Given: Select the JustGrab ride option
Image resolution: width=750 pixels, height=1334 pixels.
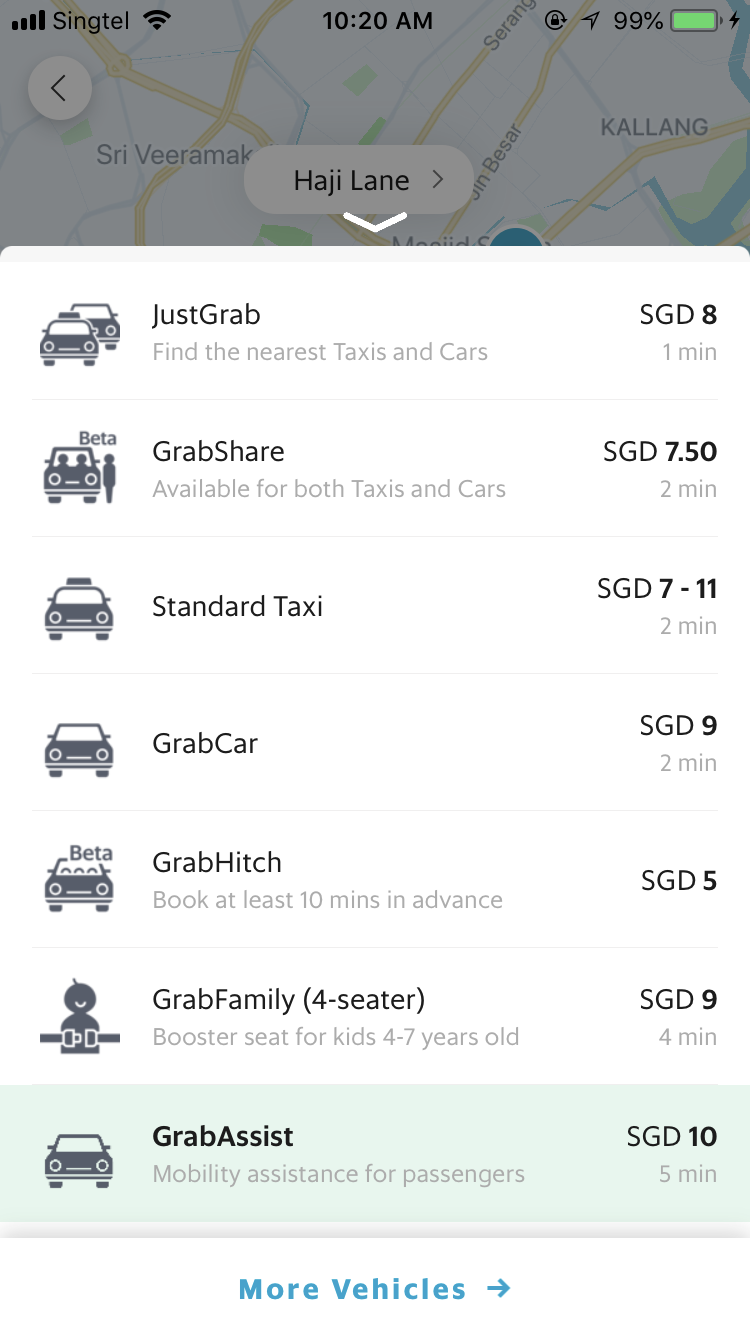Looking at the screenshot, I should pyautogui.click(x=375, y=332).
